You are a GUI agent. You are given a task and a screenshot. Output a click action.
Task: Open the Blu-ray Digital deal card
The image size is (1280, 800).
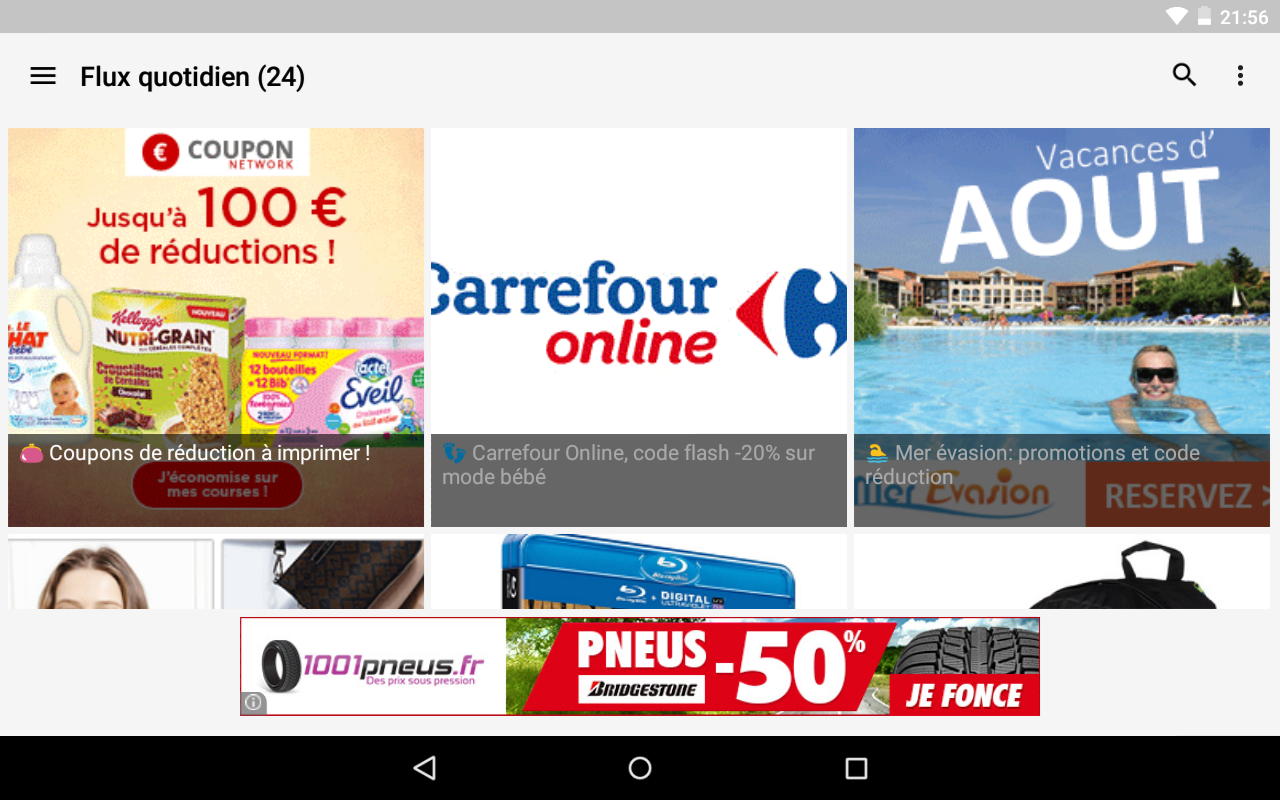639,571
